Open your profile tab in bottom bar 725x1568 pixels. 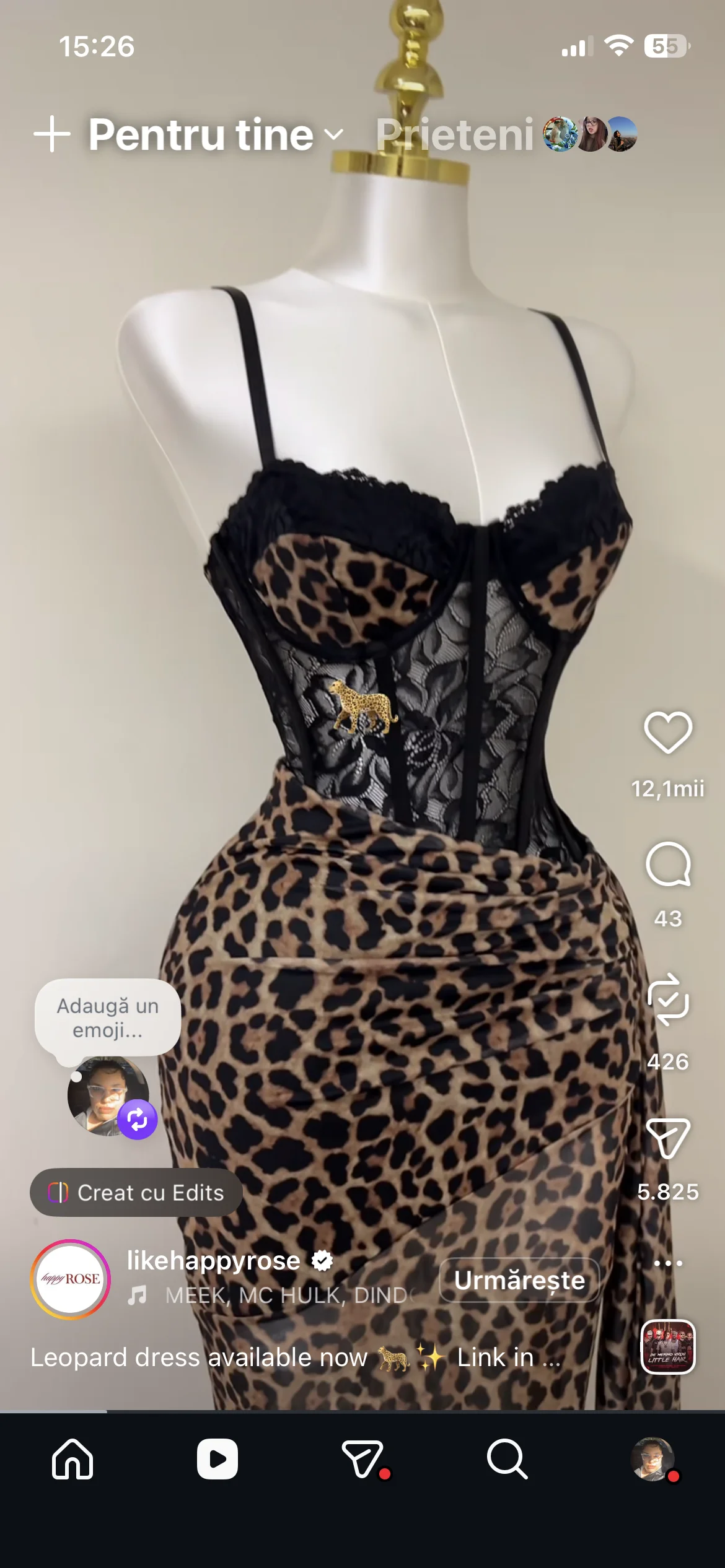[652, 1459]
